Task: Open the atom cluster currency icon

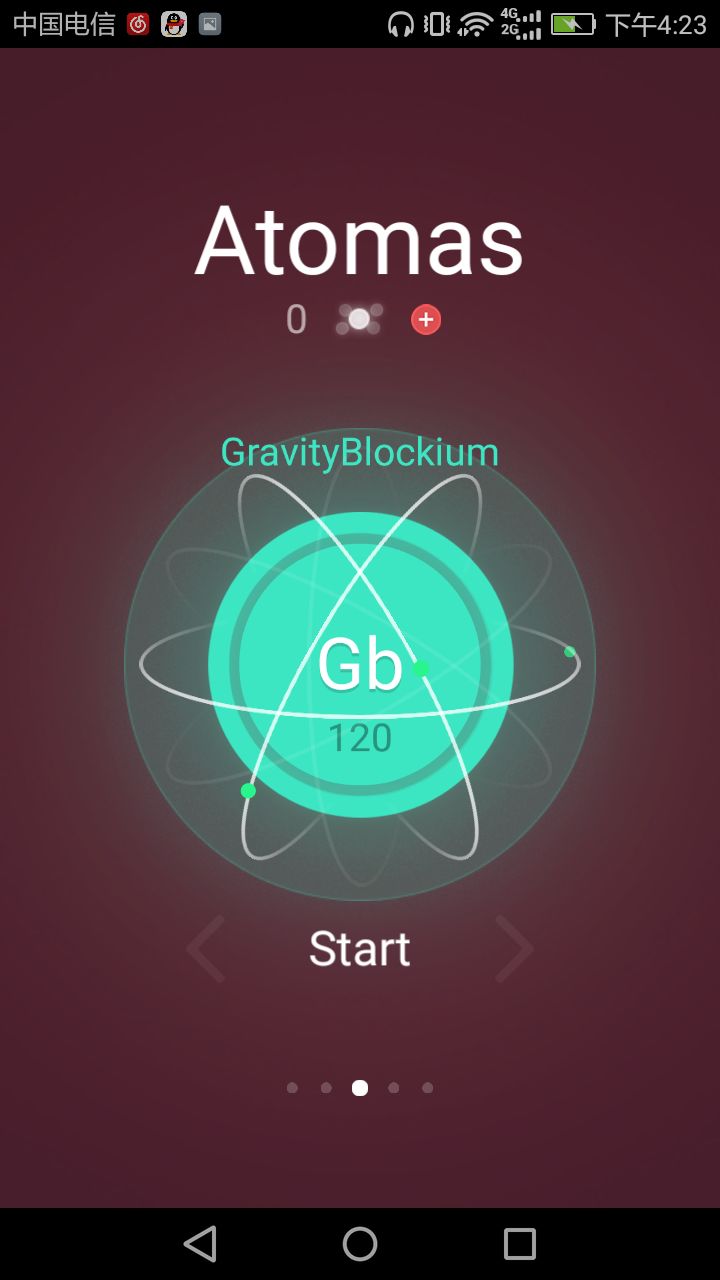Action: tap(358, 318)
